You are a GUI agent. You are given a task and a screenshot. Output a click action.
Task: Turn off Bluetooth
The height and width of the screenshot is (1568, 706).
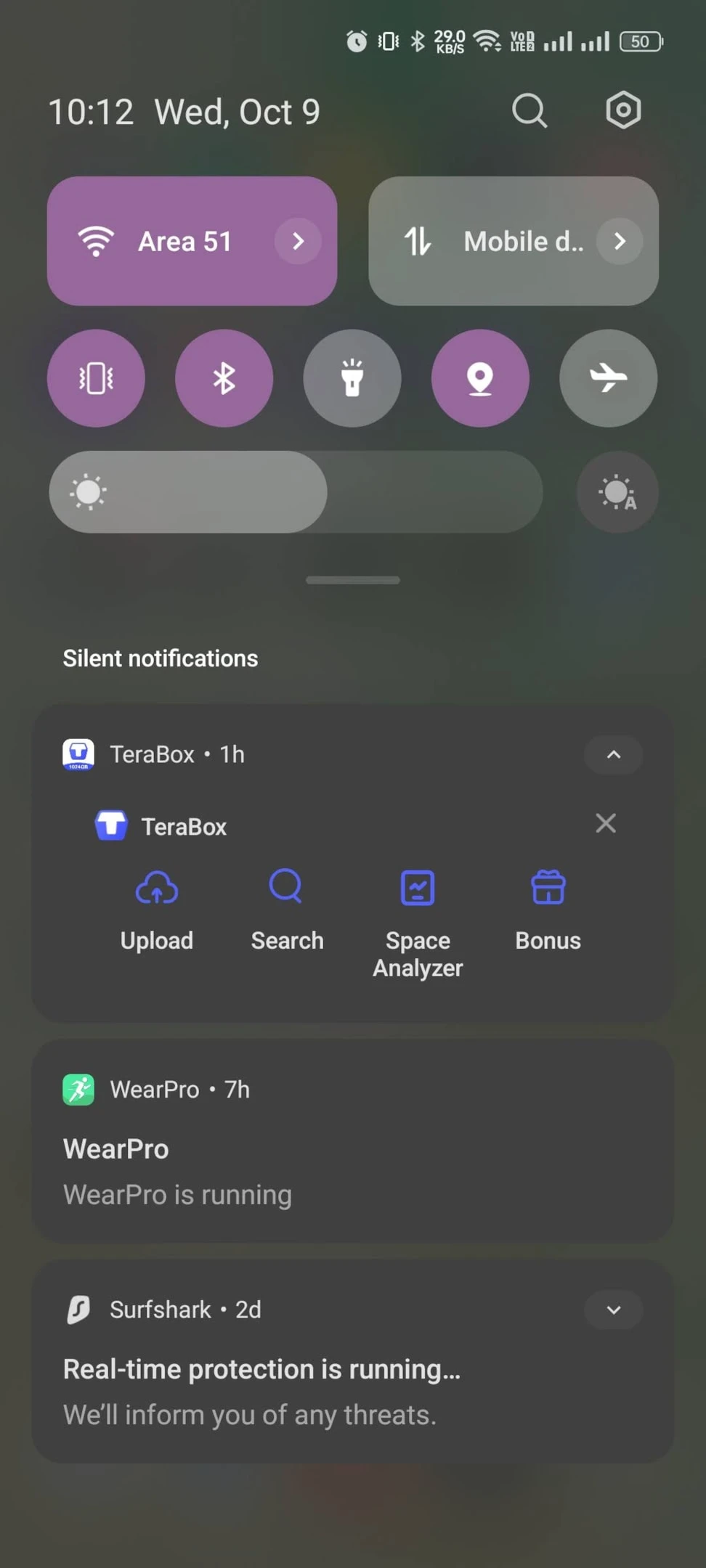pos(224,378)
